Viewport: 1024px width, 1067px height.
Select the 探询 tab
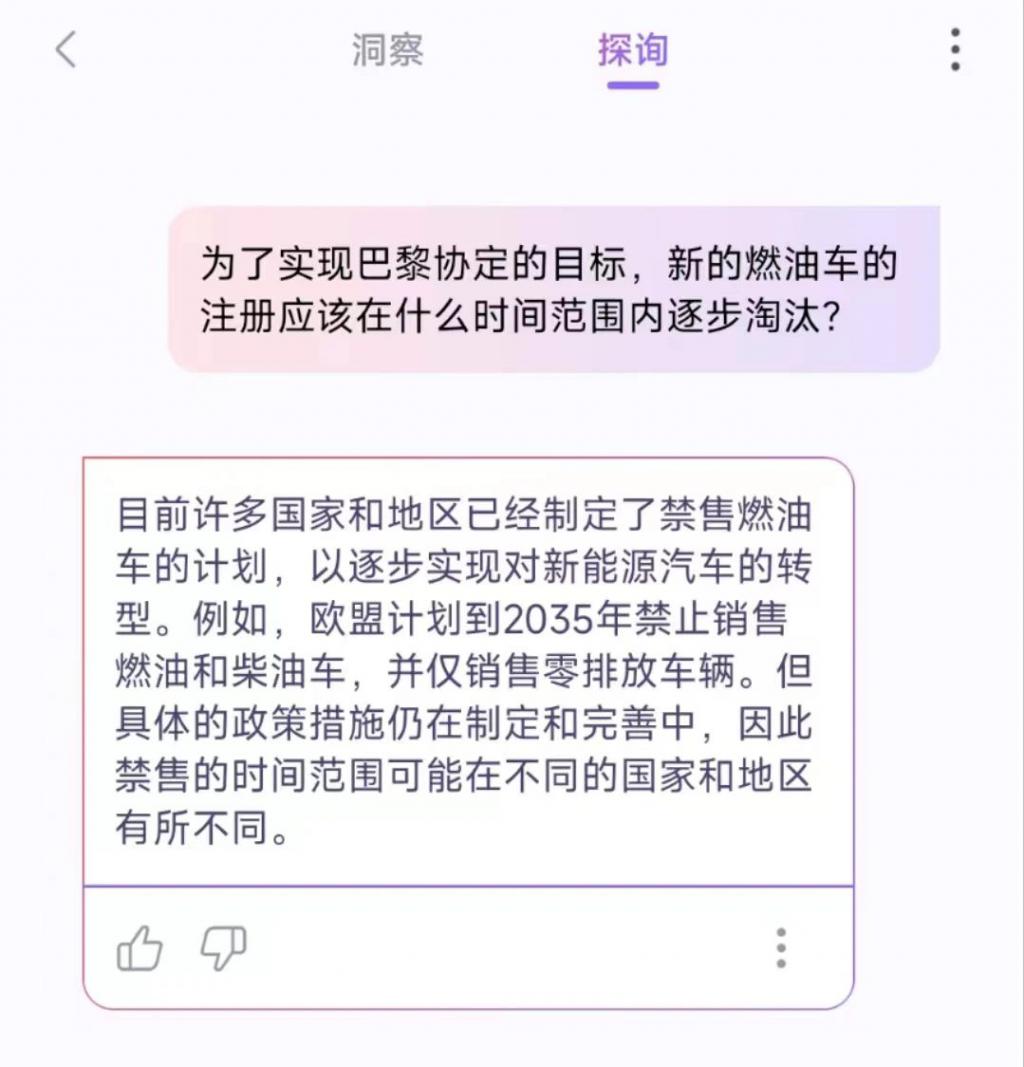632,50
